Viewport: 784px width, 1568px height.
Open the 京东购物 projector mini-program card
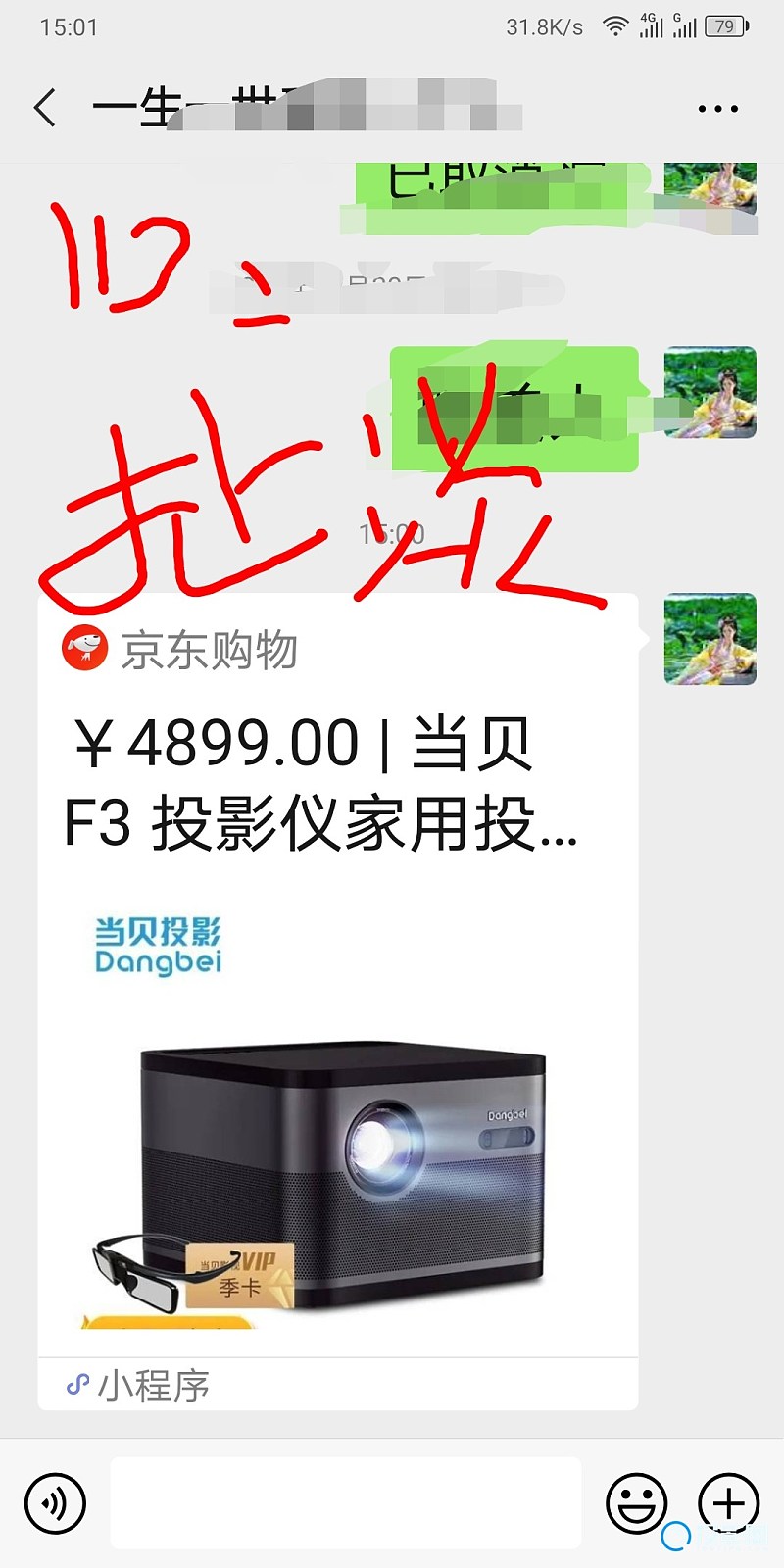click(x=337, y=1000)
